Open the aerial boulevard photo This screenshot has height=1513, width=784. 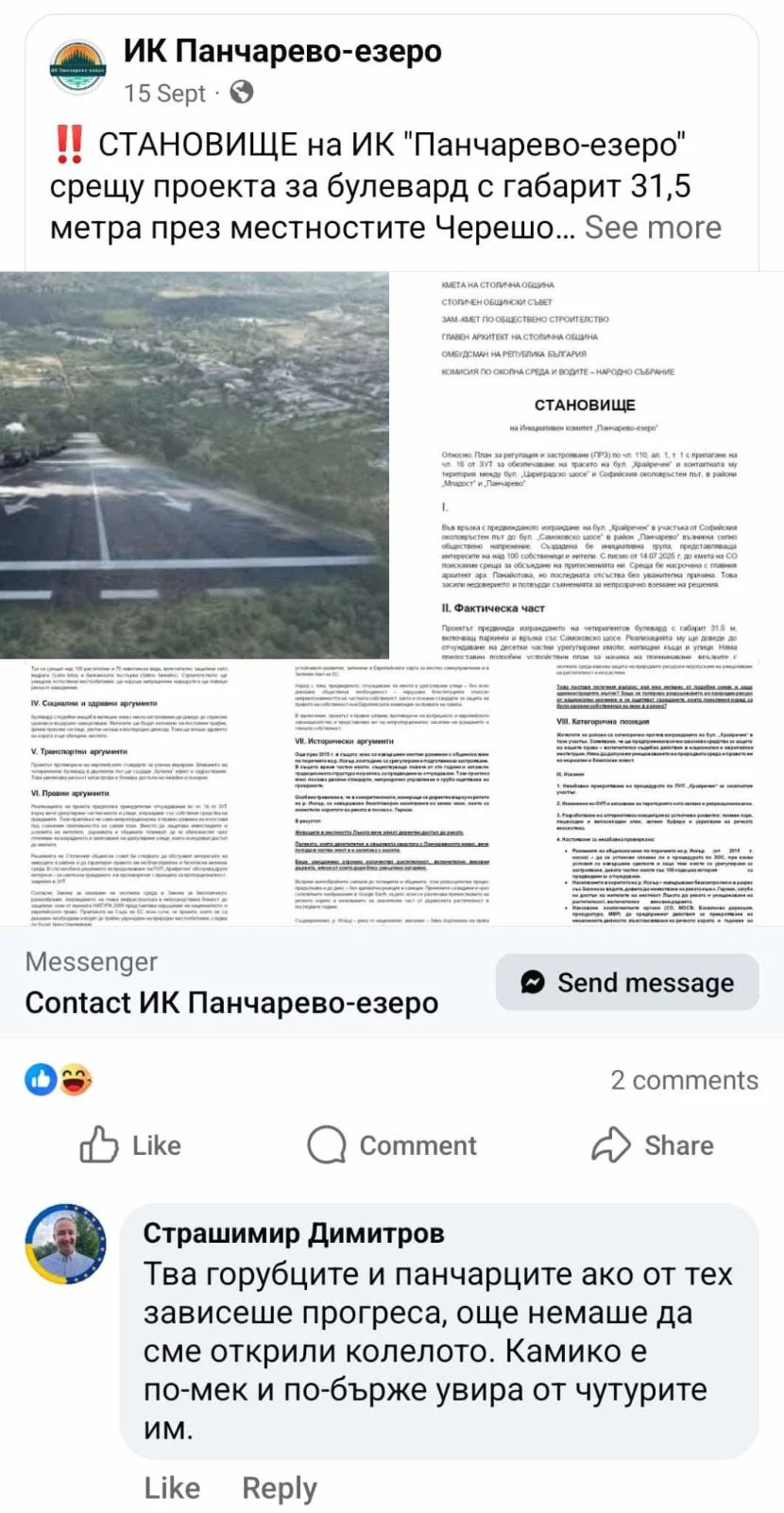[195, 465]
